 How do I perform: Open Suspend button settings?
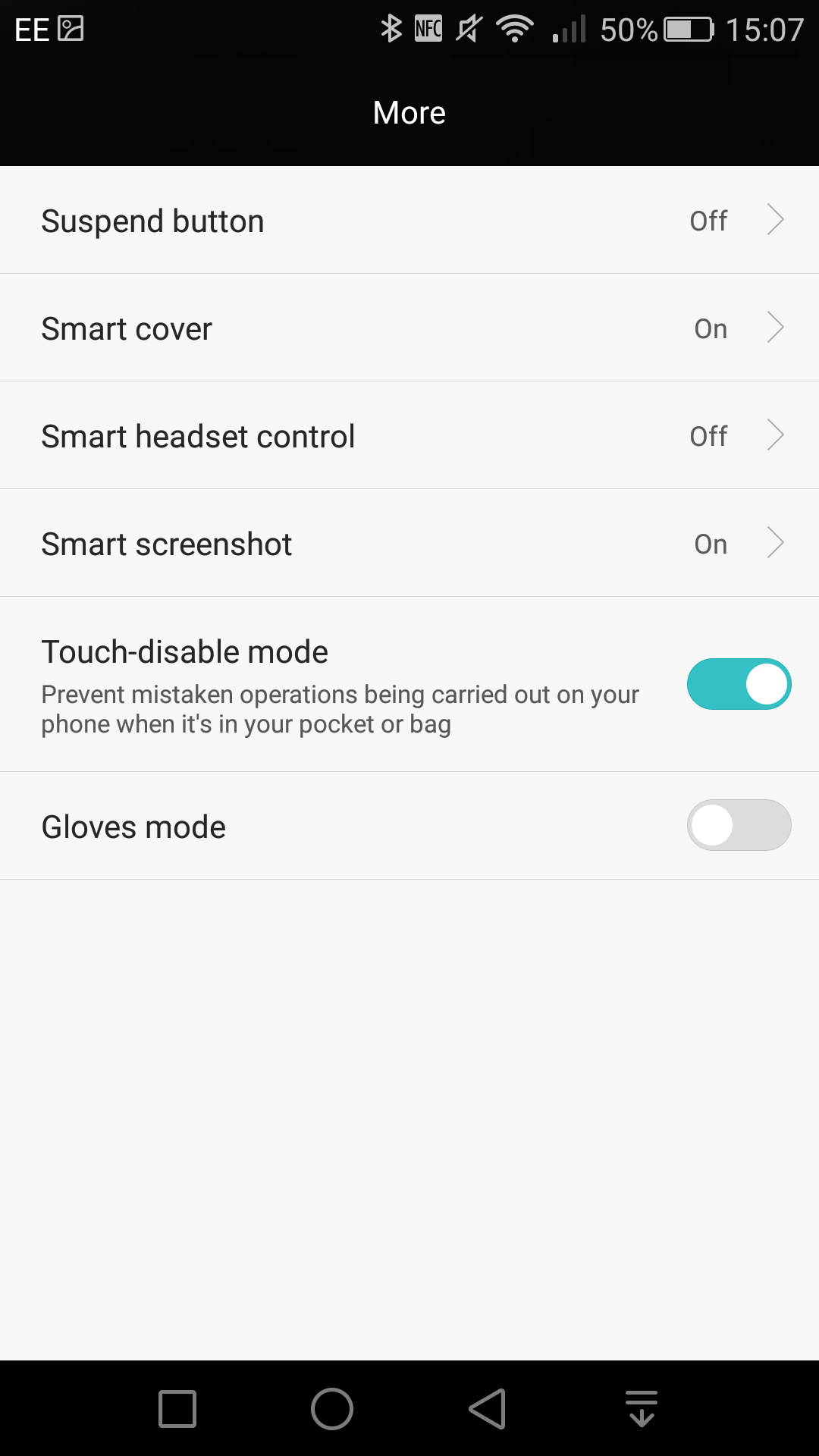[409, 221]
